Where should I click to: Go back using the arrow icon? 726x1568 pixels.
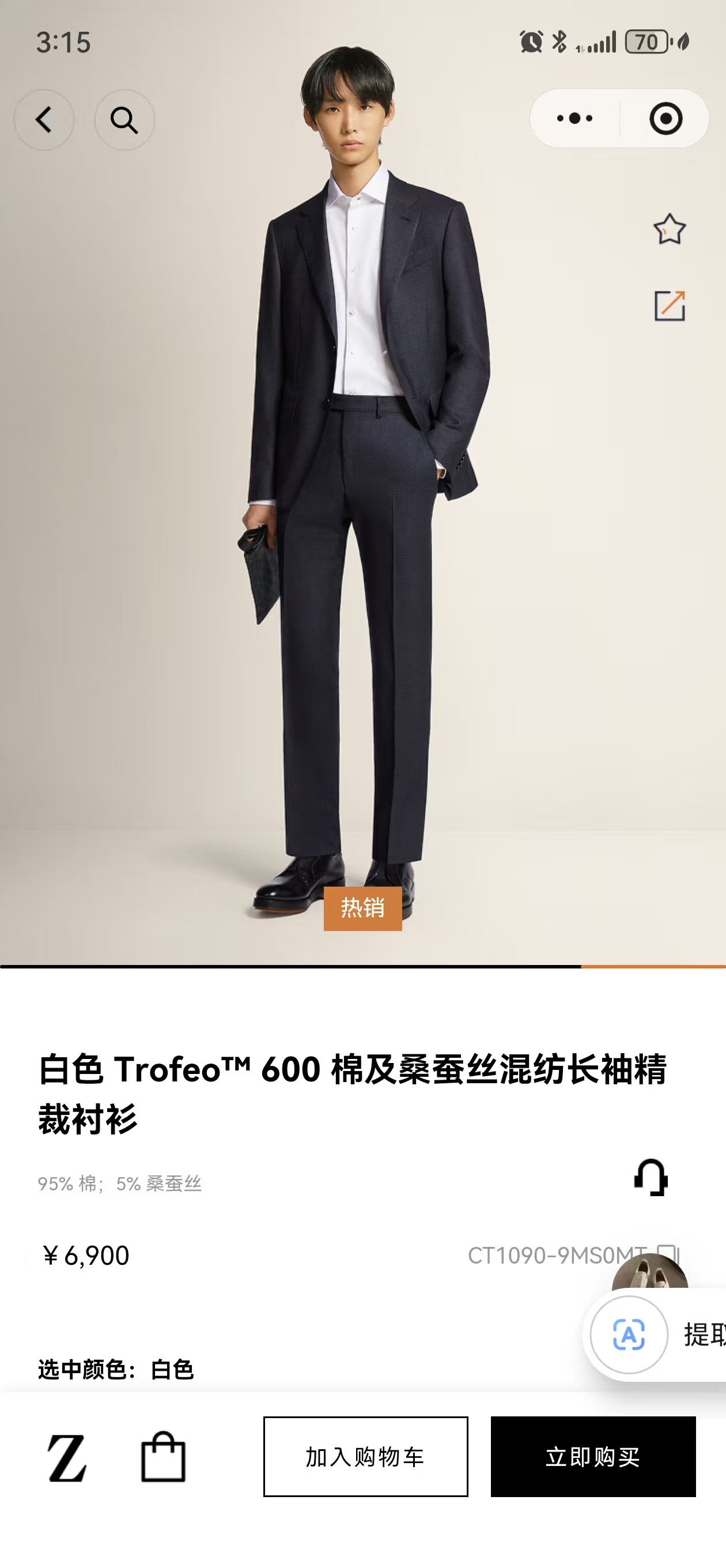click(x=44, y=120)
